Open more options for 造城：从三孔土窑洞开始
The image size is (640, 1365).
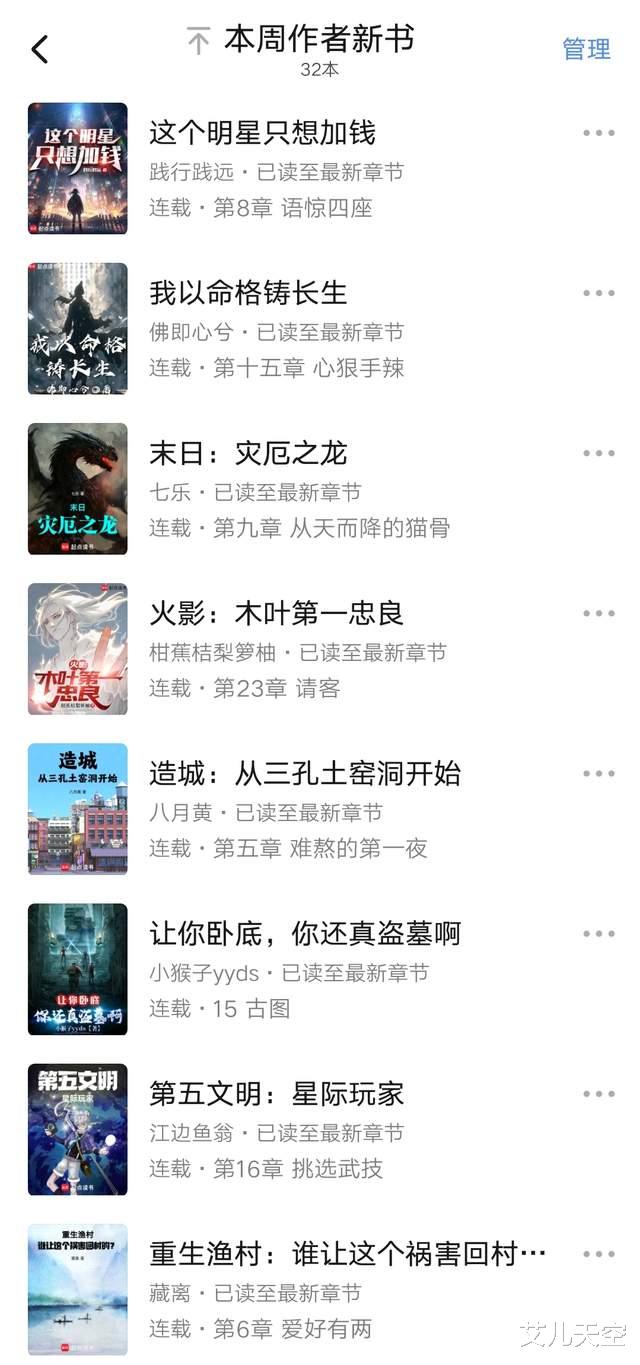598,773
